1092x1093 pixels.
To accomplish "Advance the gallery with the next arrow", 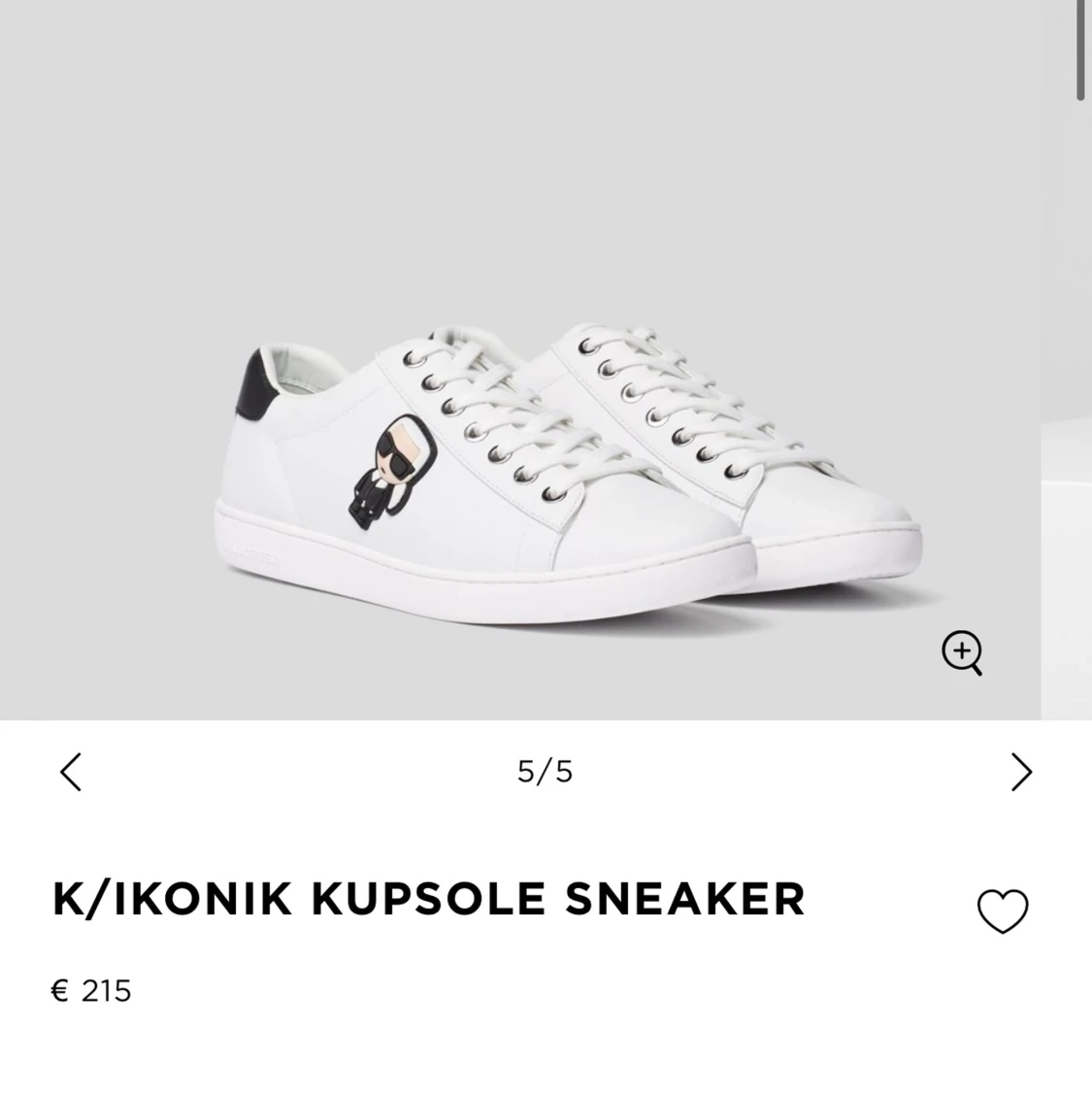I will point(1021,772).
